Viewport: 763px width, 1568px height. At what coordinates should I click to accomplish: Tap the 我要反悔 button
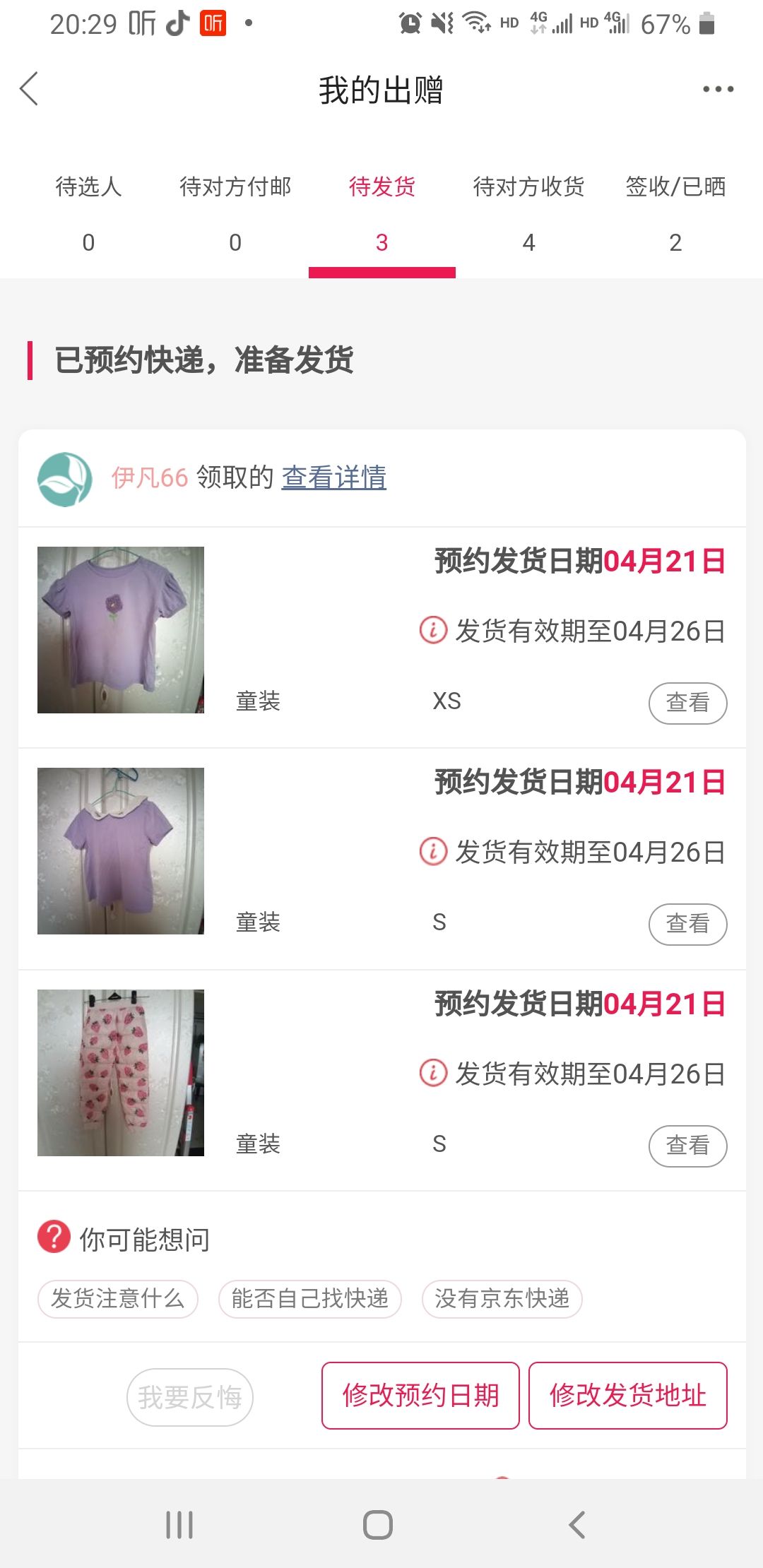pos(189,1397)
